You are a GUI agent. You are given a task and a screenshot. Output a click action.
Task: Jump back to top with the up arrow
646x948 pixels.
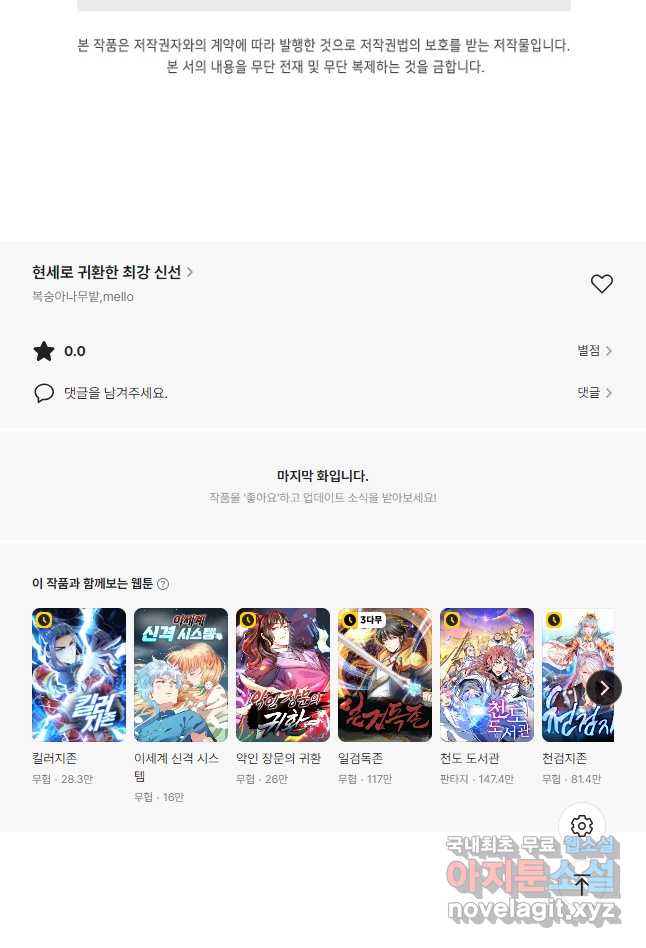582,884
